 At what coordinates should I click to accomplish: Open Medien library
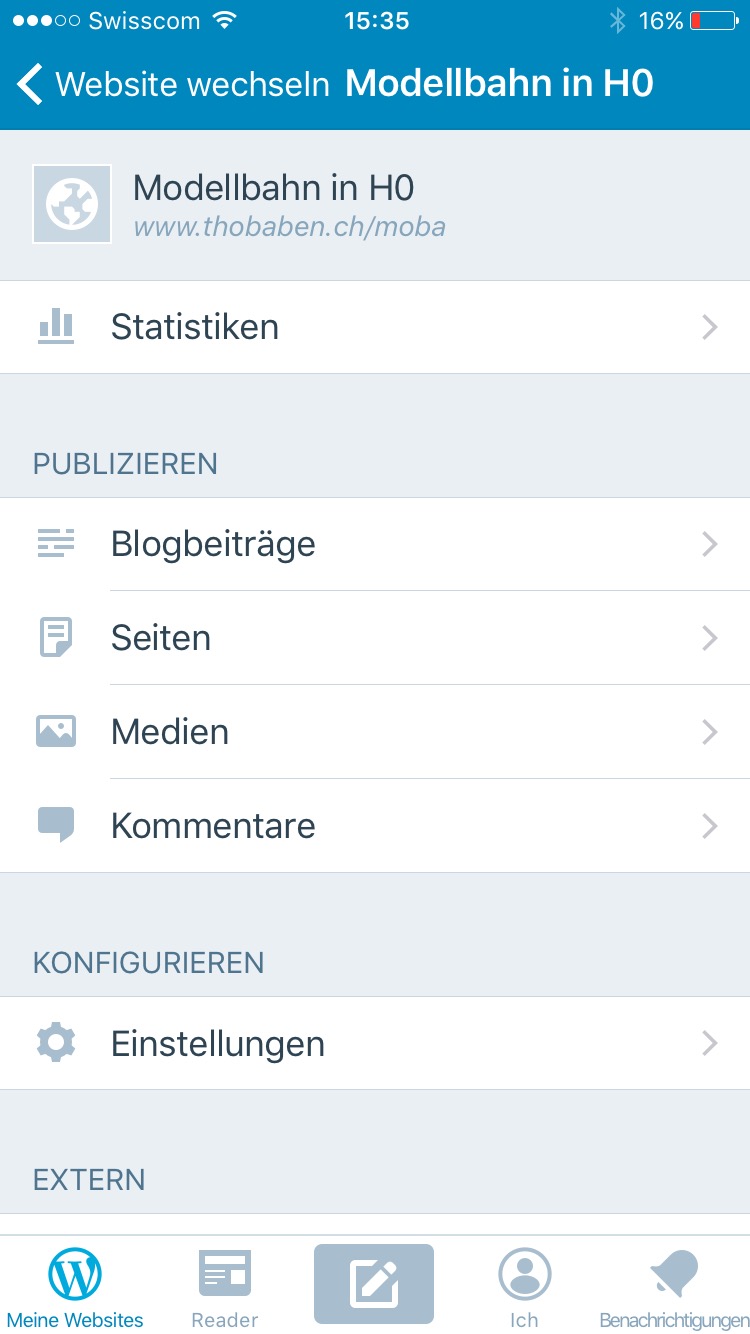click(x=375, y=732)
